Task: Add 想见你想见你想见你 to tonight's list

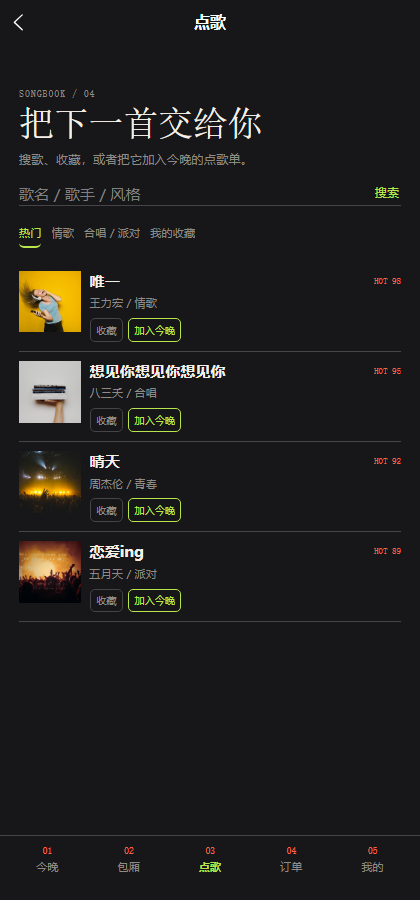Action: point(154,420)
